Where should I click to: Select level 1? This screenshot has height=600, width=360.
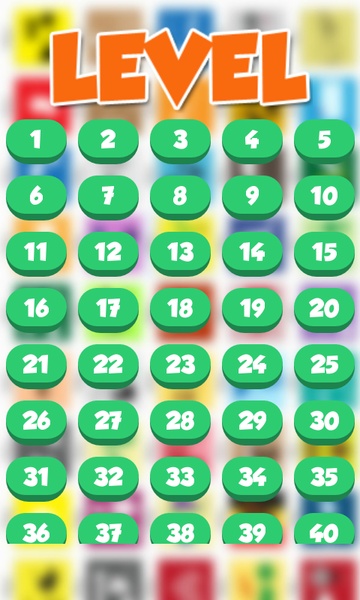36,141
